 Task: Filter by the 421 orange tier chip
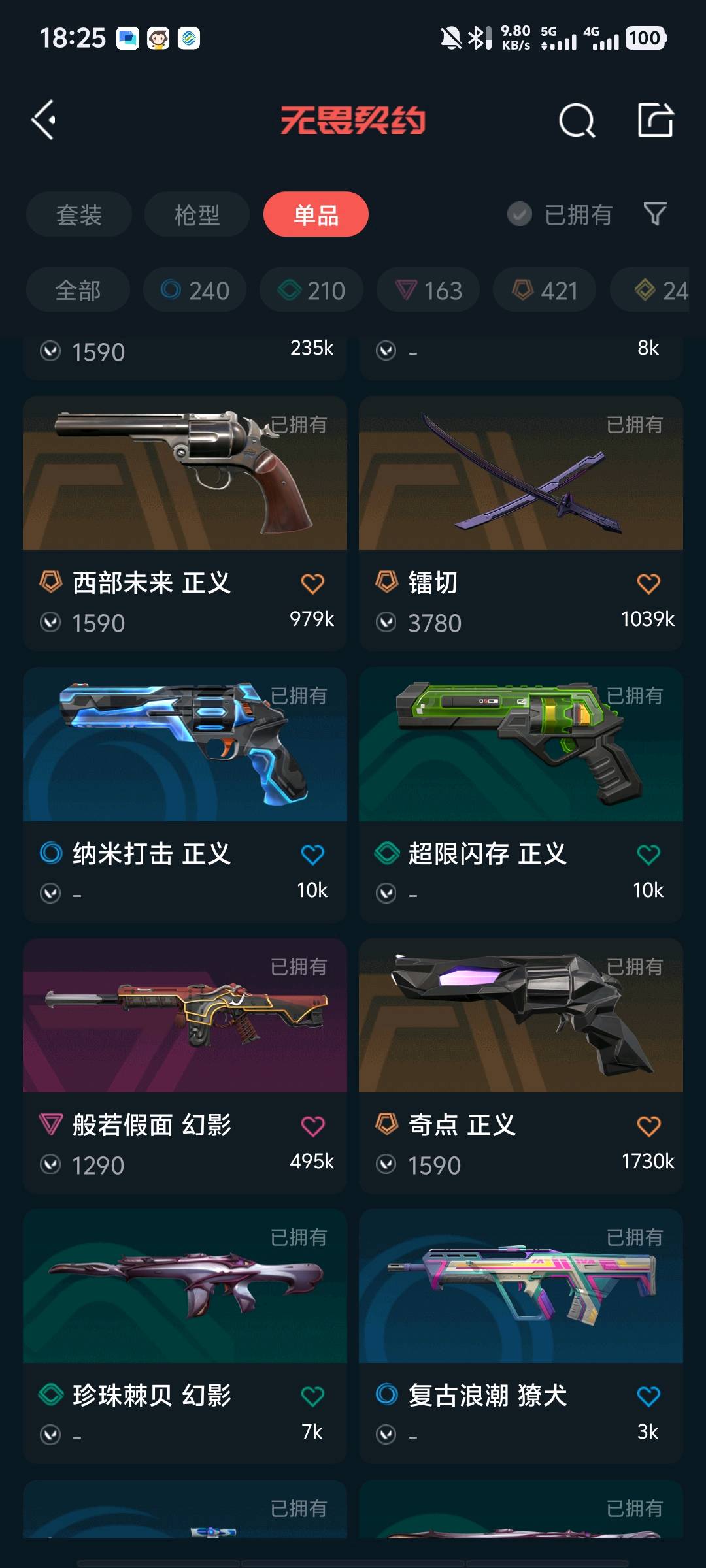click(x=545, y=290)
